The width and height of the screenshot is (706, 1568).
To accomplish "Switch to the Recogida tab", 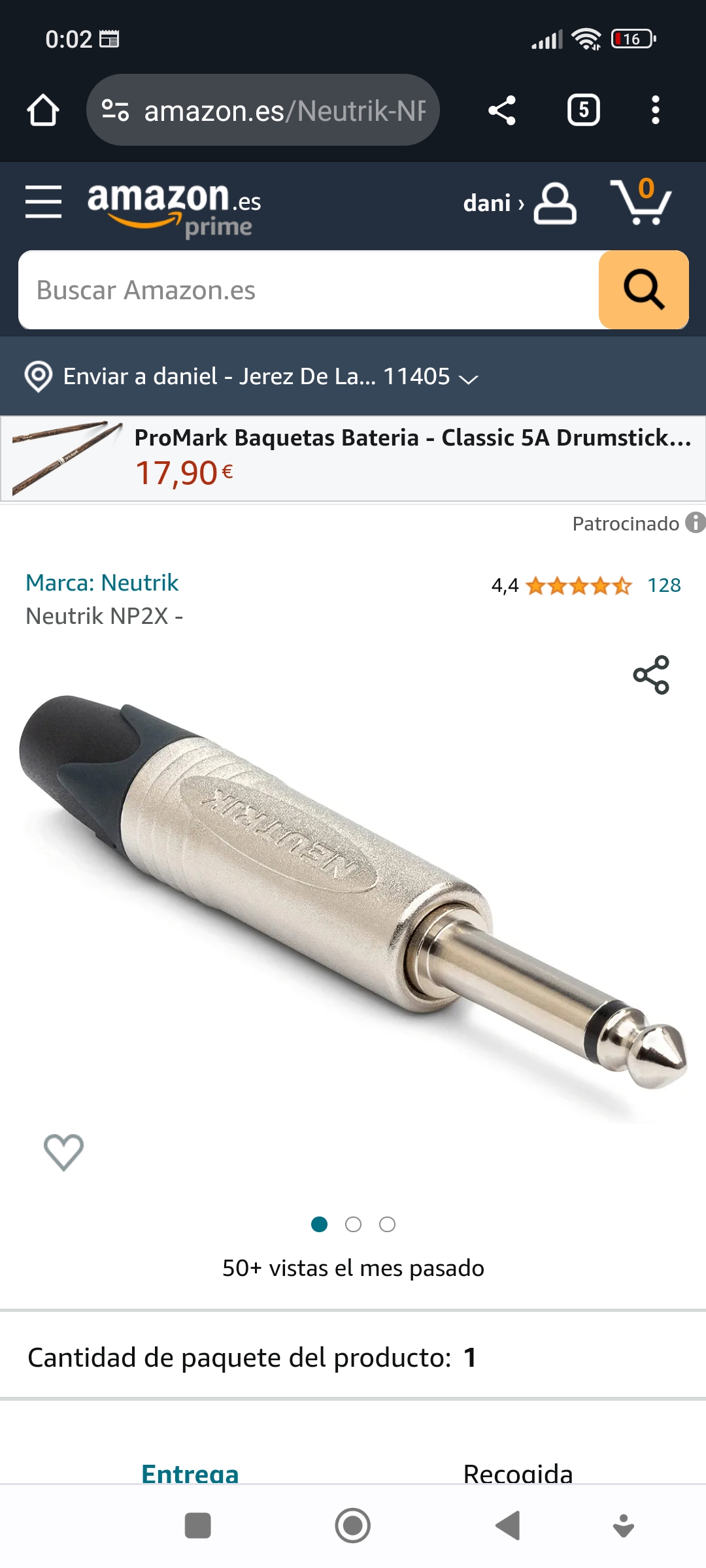I will (518, 1473).
